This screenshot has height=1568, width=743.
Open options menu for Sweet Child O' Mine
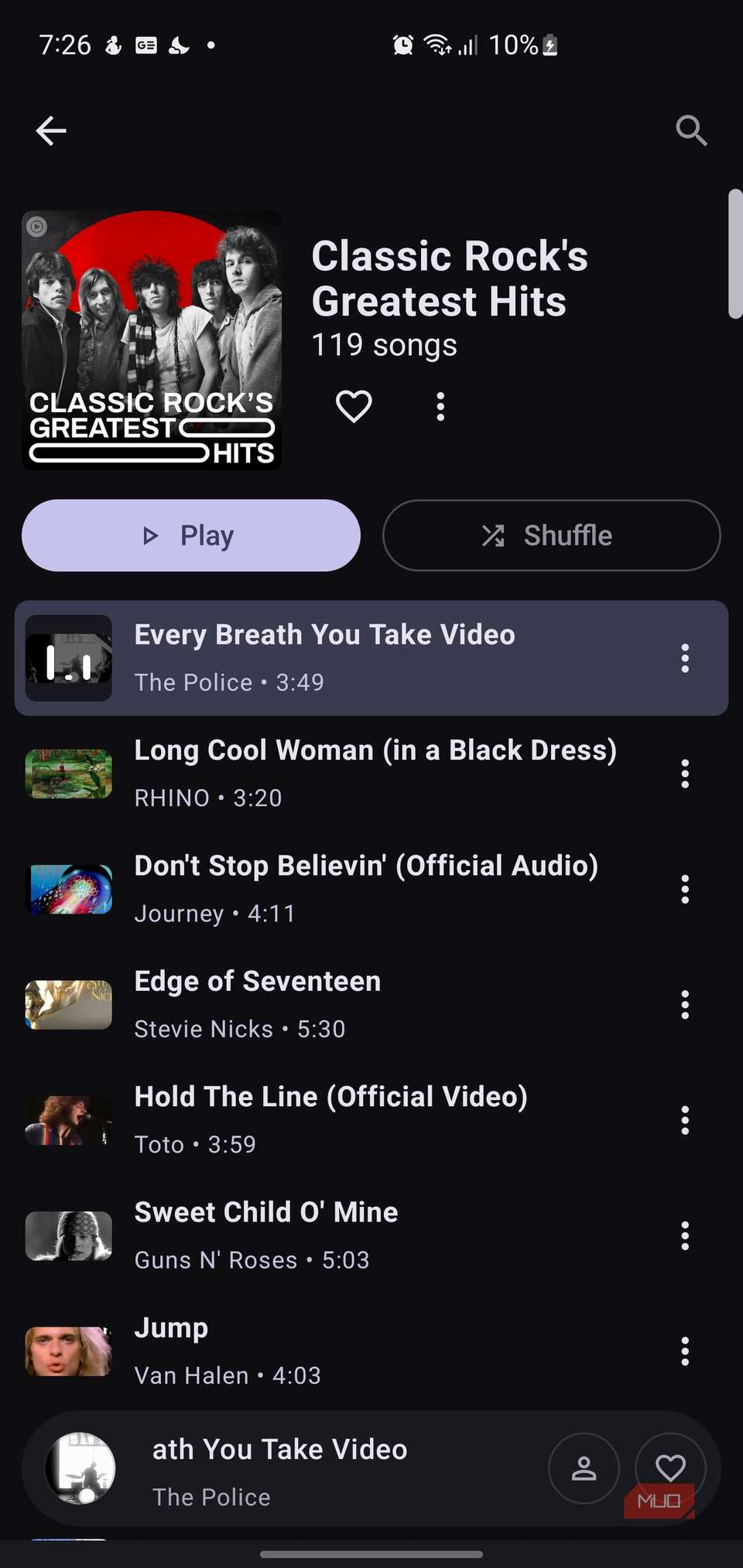pyautogui.click(x=685, y=1235)
